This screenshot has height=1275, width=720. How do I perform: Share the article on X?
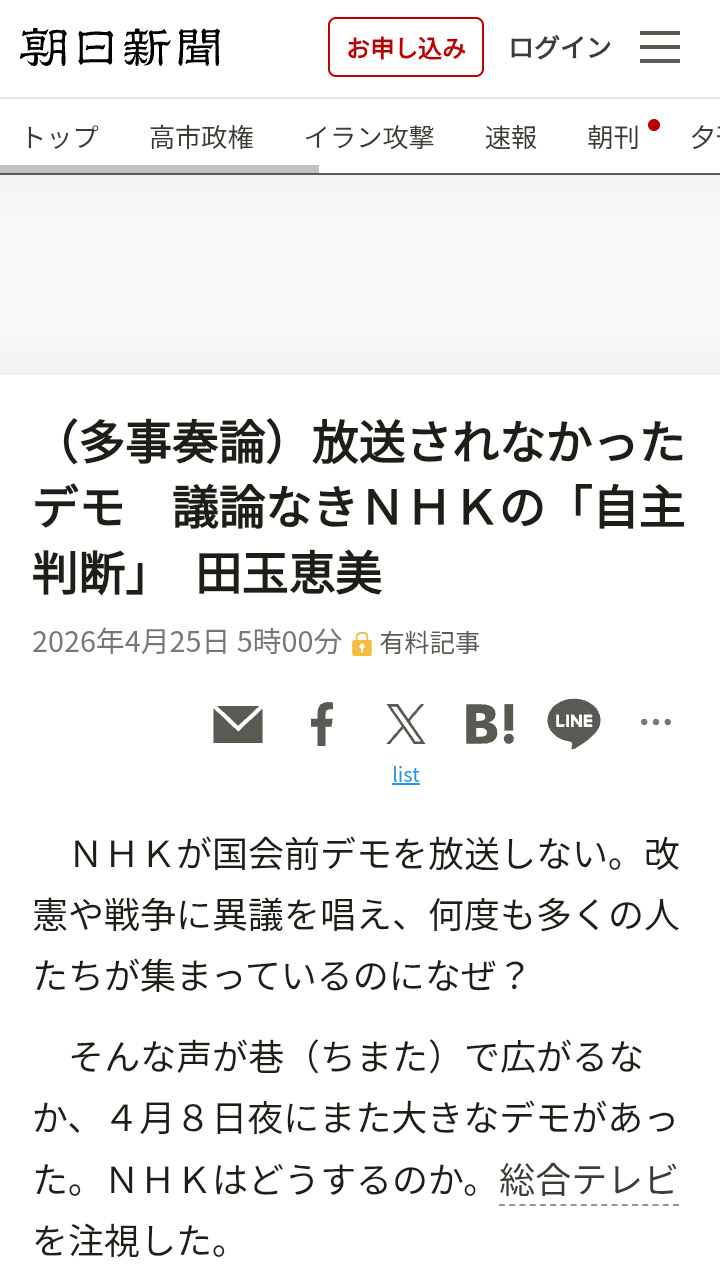(405, 724)
